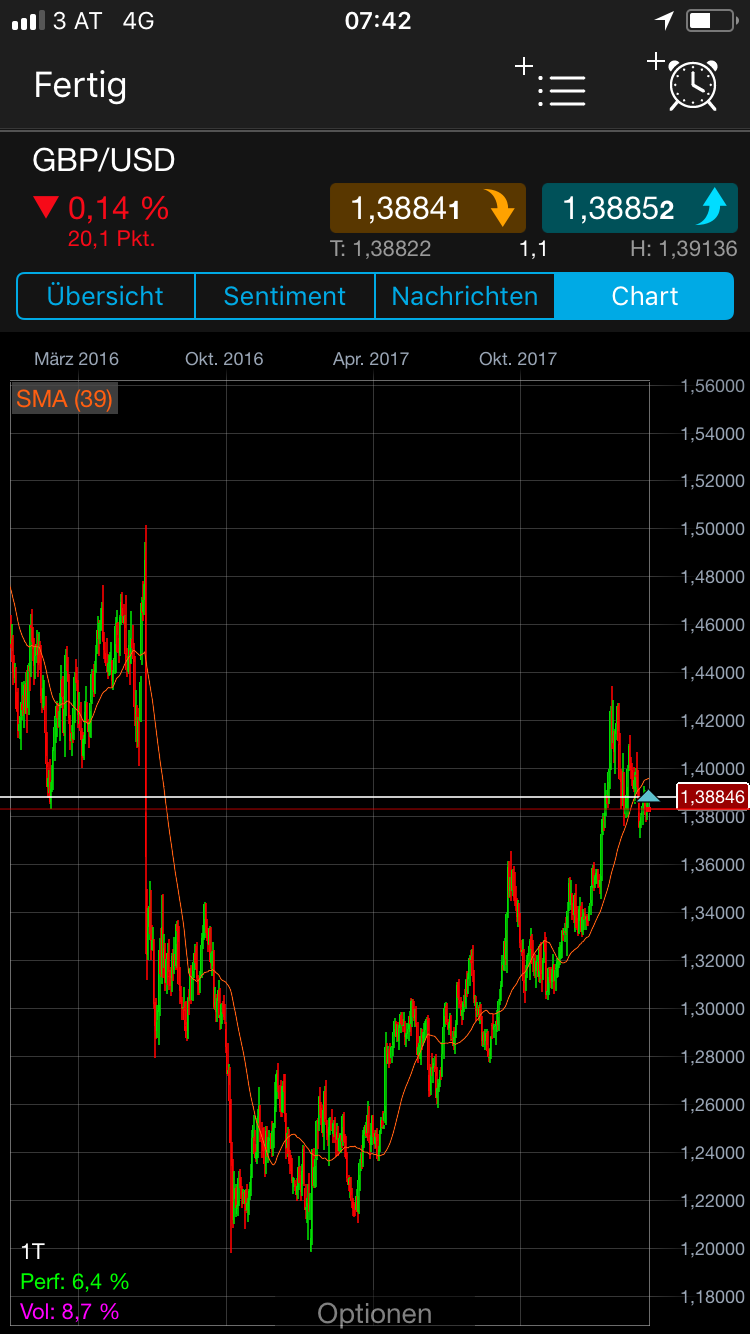
Task: Tap the sell price 1,38841
Action: (428, 209)
